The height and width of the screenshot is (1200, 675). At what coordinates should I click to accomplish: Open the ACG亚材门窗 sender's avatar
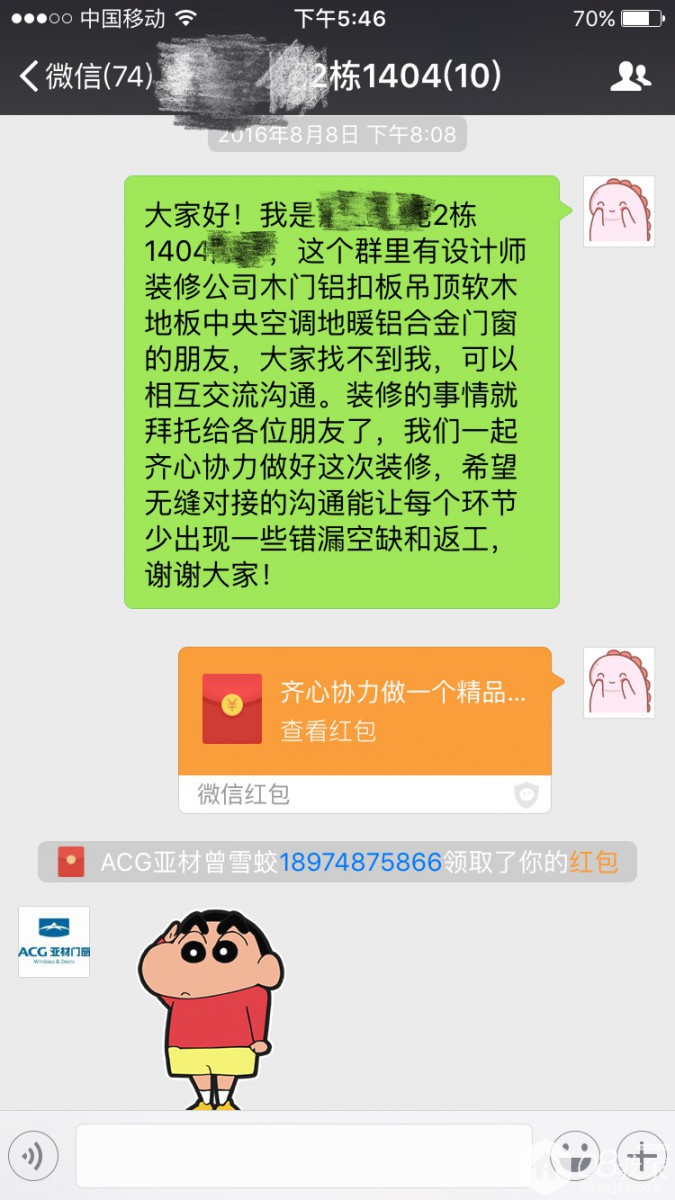coord(54,941)
